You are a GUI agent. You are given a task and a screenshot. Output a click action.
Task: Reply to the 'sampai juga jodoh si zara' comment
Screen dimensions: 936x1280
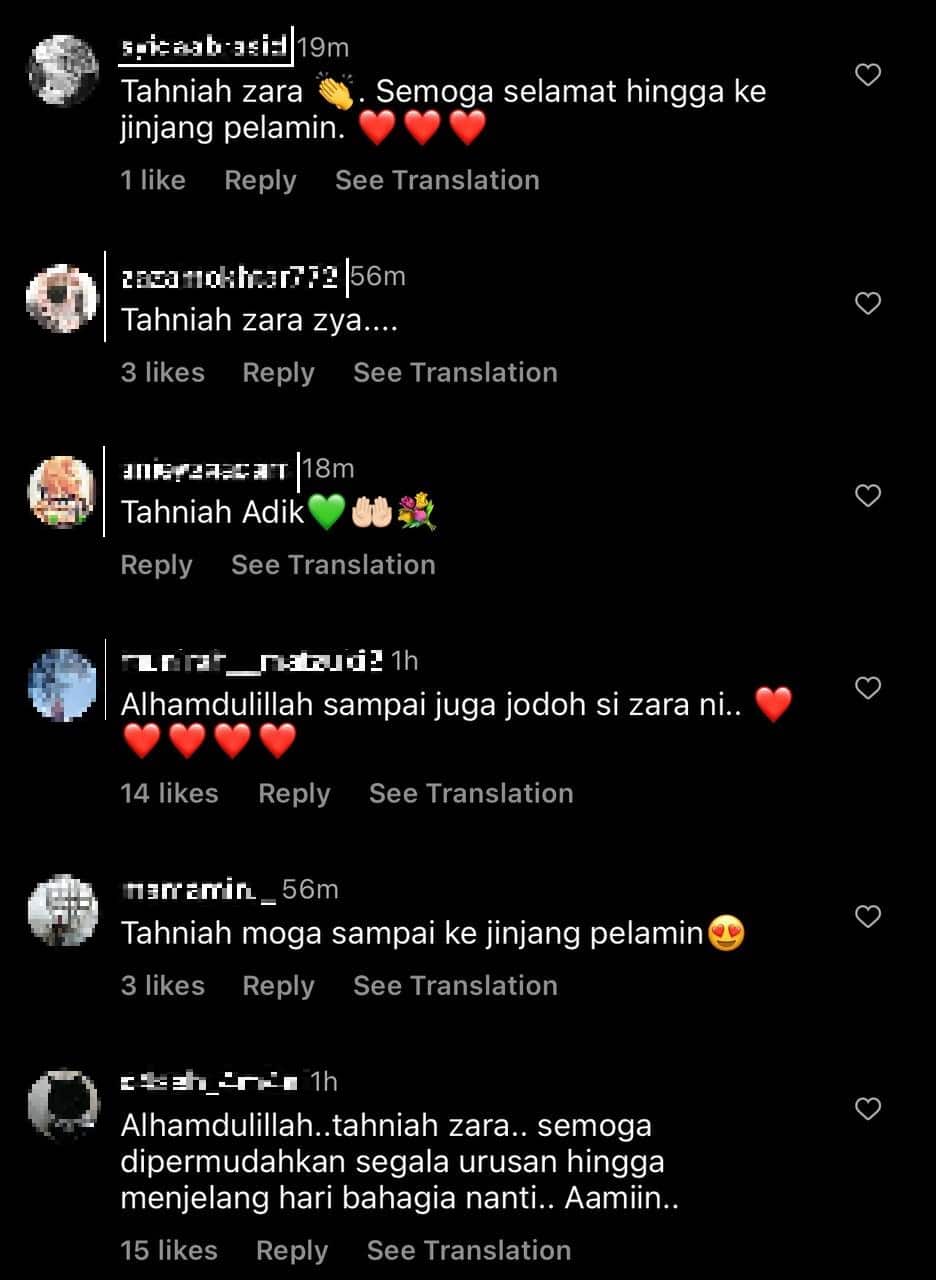click(294, 793)
